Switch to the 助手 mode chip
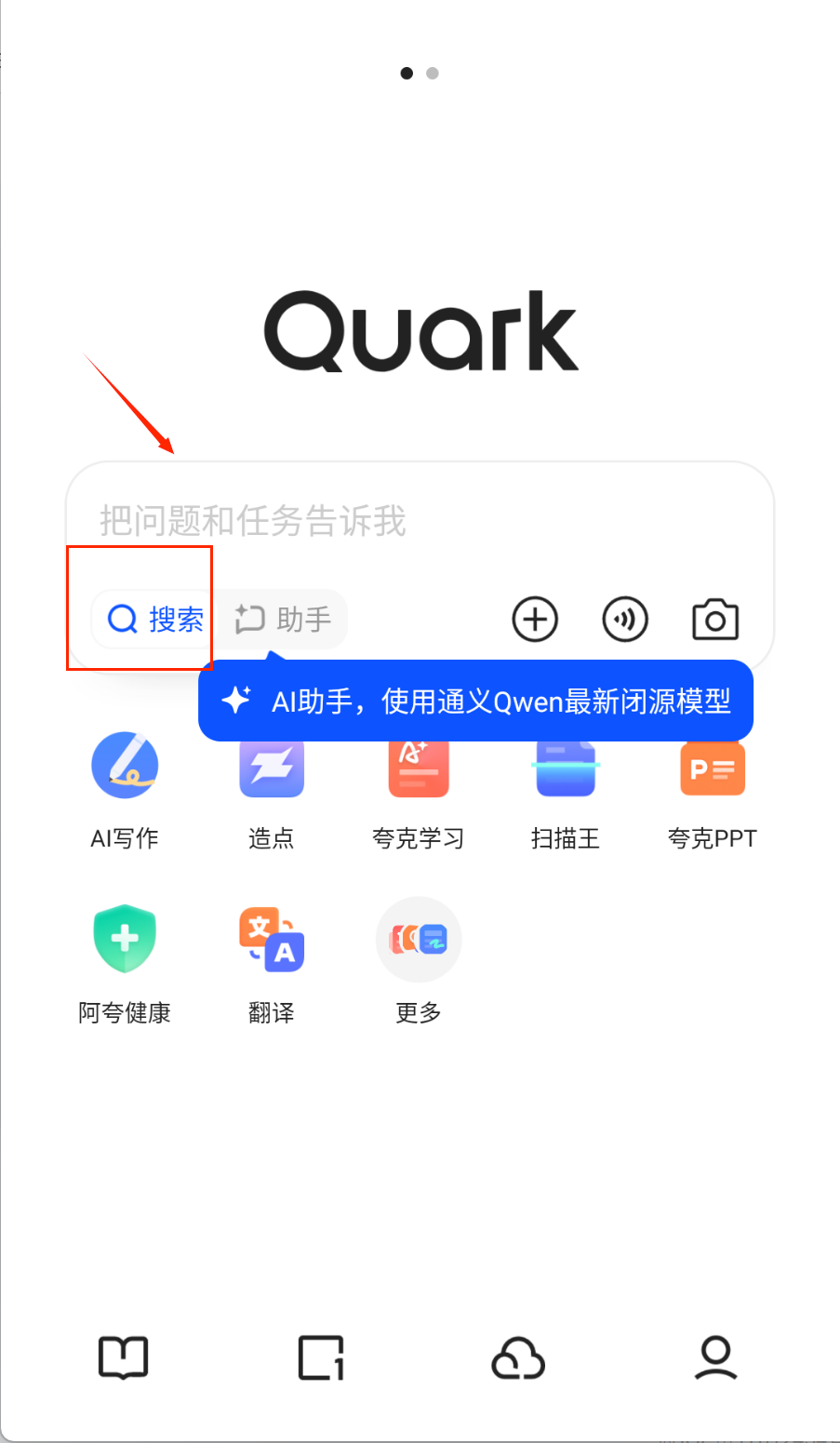Screen dimensions: 840x1443 click(285, 620)
